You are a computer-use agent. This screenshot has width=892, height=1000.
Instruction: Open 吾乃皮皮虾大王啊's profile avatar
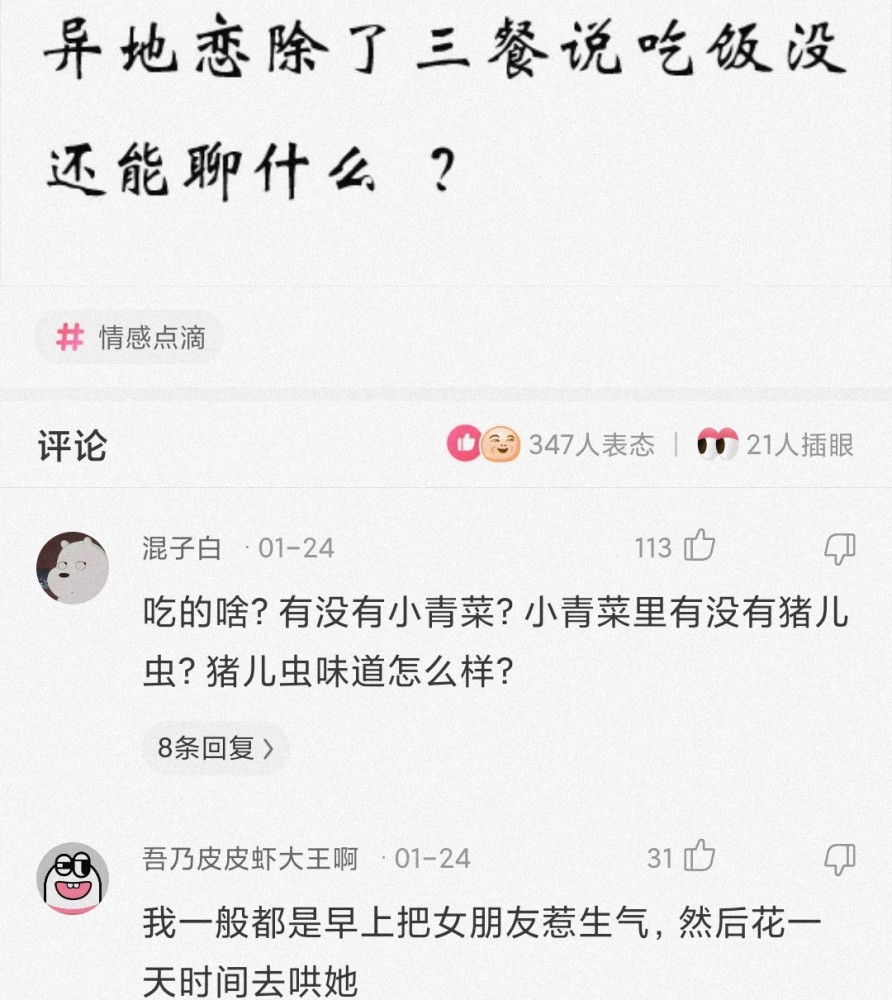(73, 878)
